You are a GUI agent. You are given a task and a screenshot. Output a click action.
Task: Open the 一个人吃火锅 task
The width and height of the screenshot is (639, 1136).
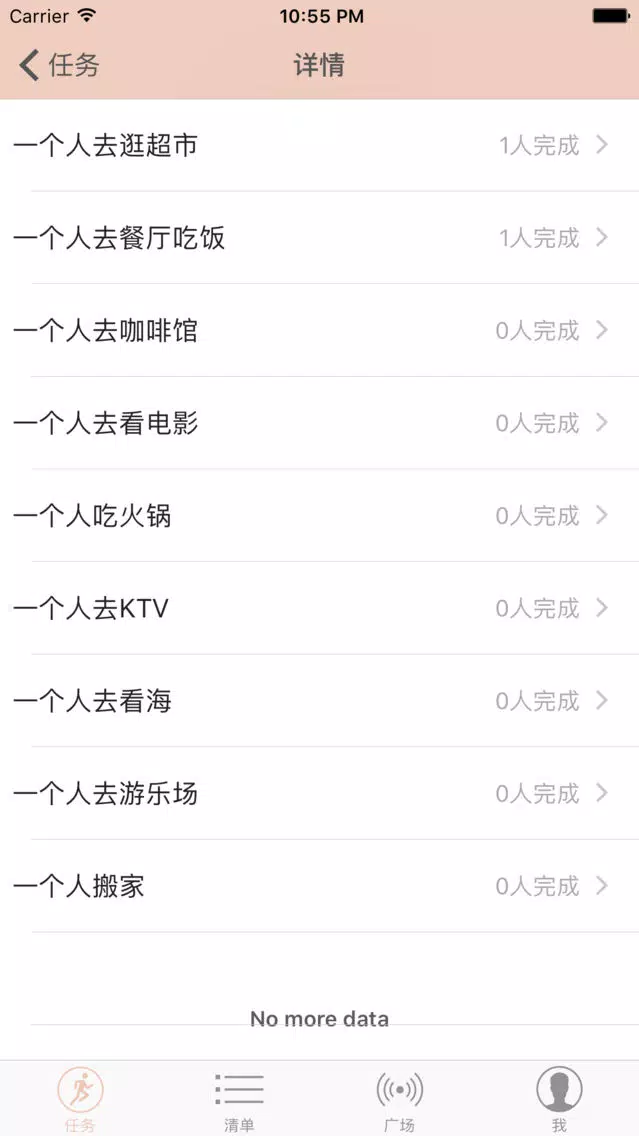click(320, 516)
